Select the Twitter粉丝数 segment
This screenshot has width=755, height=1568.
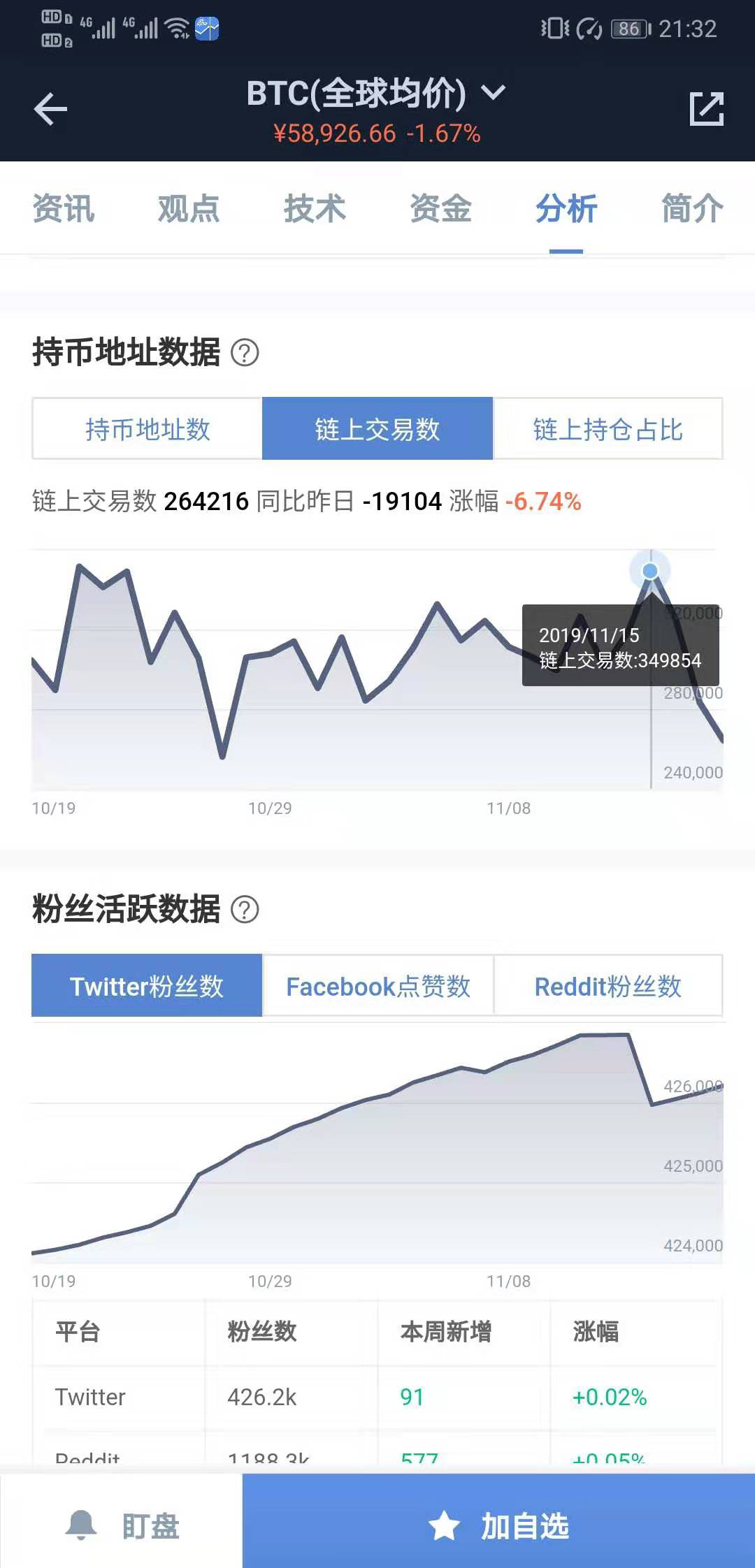[147, 985]
